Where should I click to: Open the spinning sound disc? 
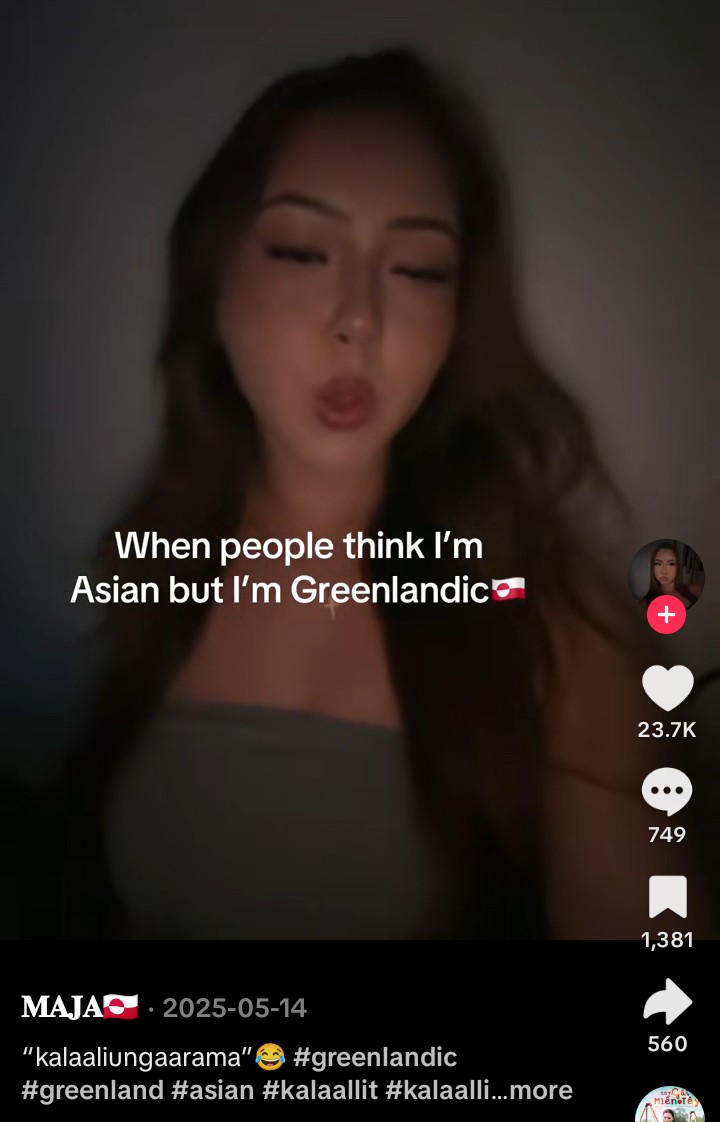pos(669,1106)
